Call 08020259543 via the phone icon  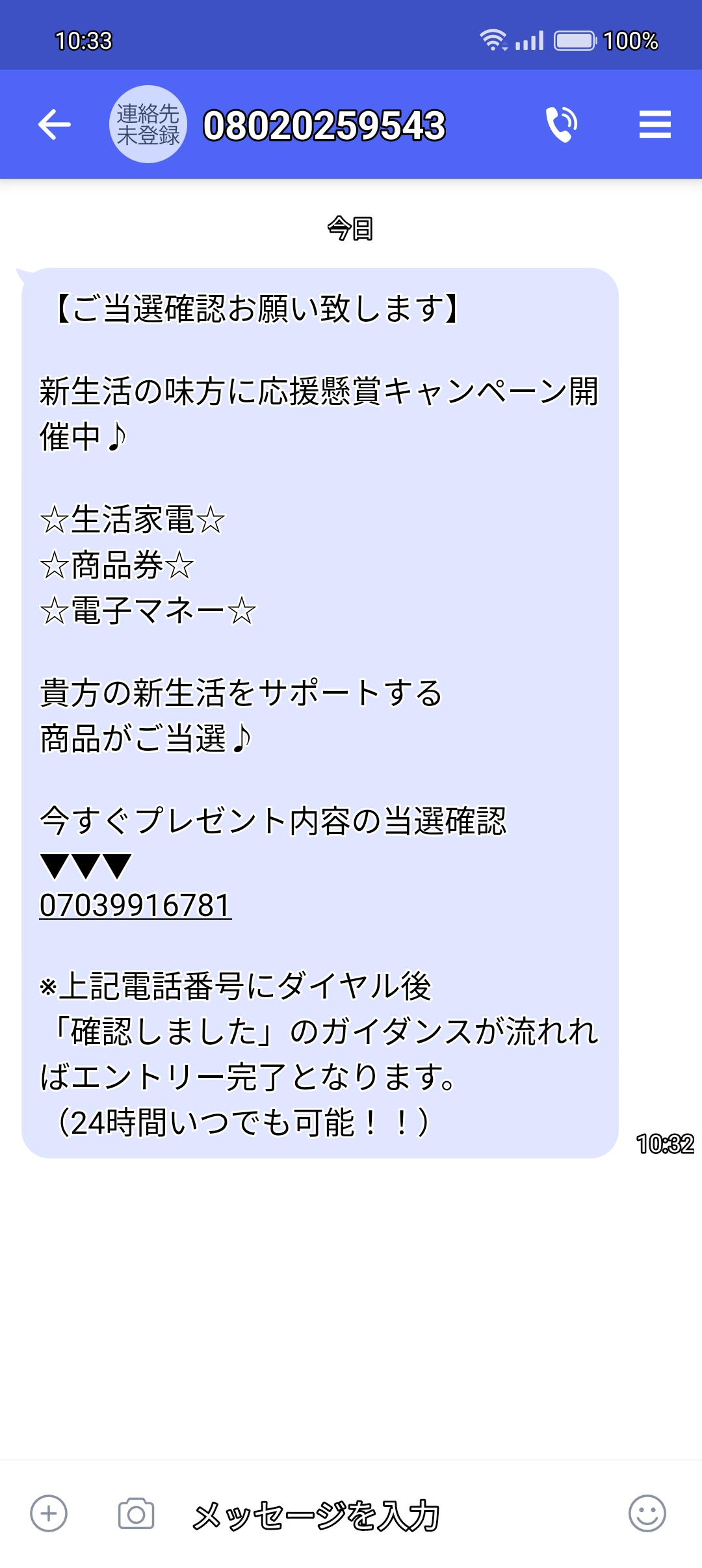pos(562,124)
